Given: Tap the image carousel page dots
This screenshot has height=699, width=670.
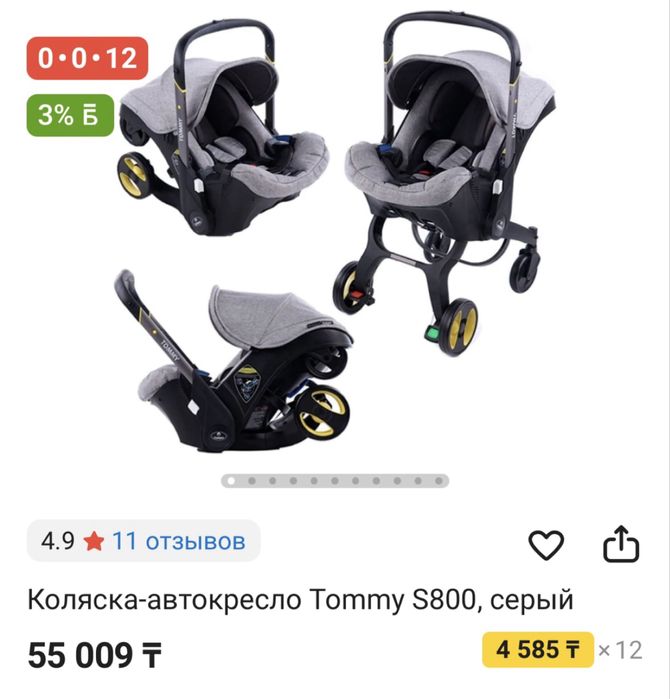Looking at the screenshot, I should [x=335, y=481].
